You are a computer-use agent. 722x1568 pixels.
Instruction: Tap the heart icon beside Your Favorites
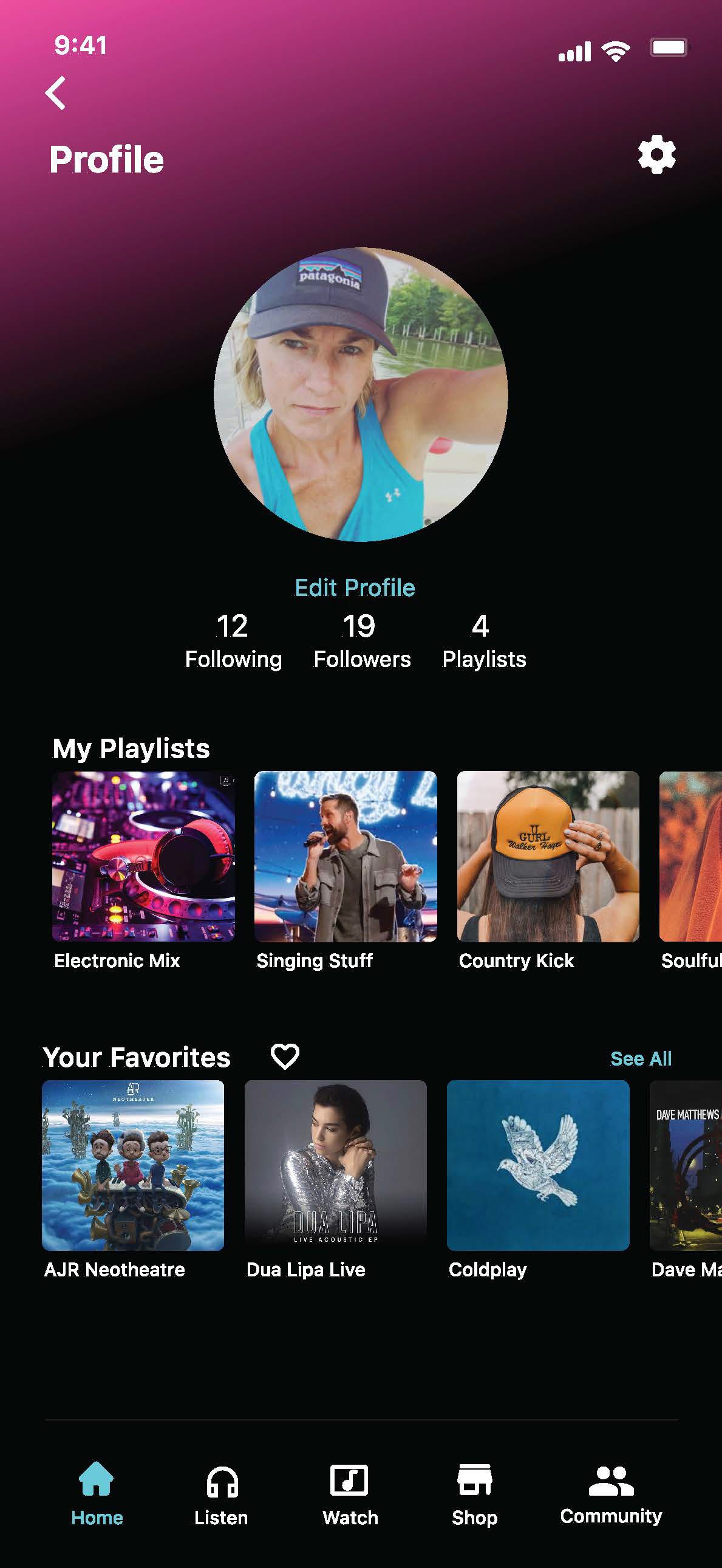point(285,1056)
